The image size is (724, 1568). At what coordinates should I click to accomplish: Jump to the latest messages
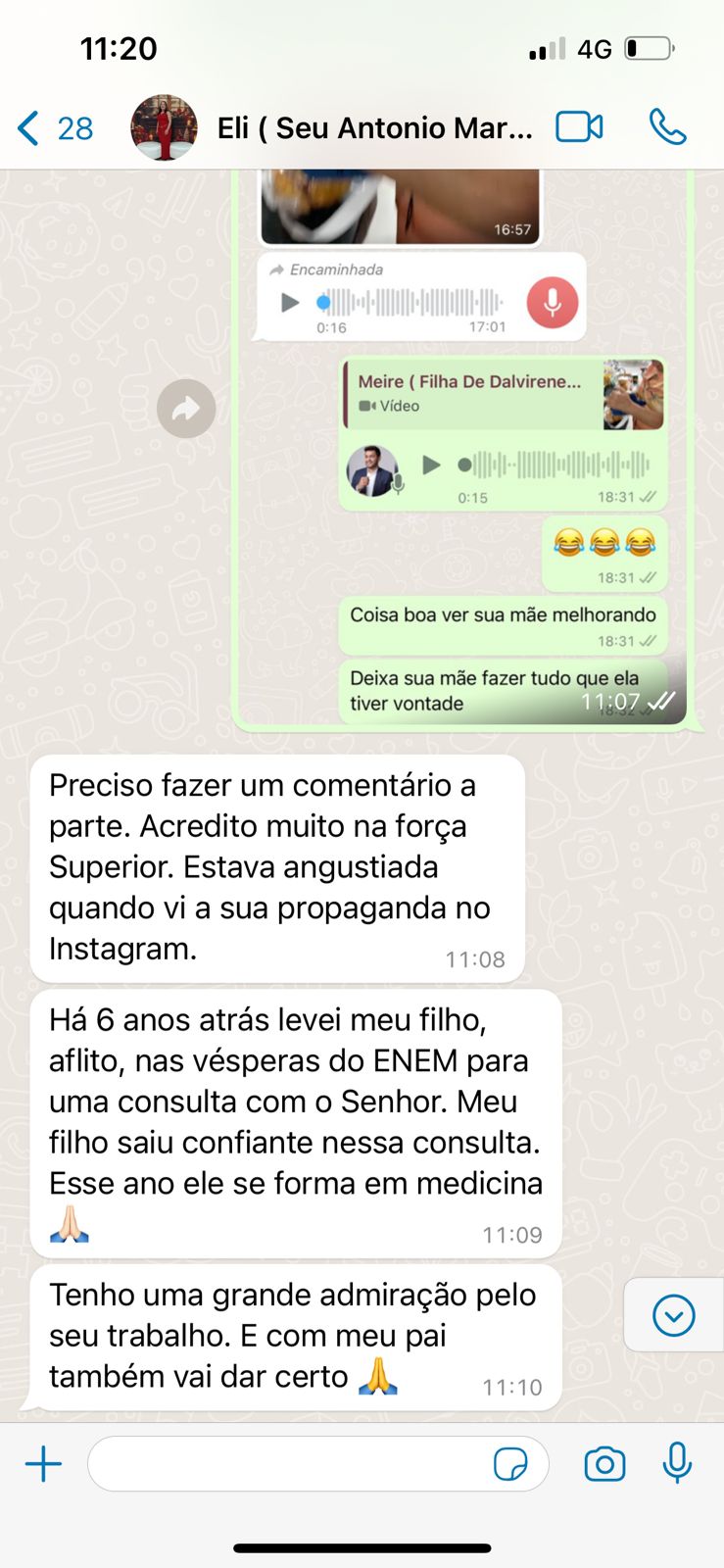click(674, 1315)
